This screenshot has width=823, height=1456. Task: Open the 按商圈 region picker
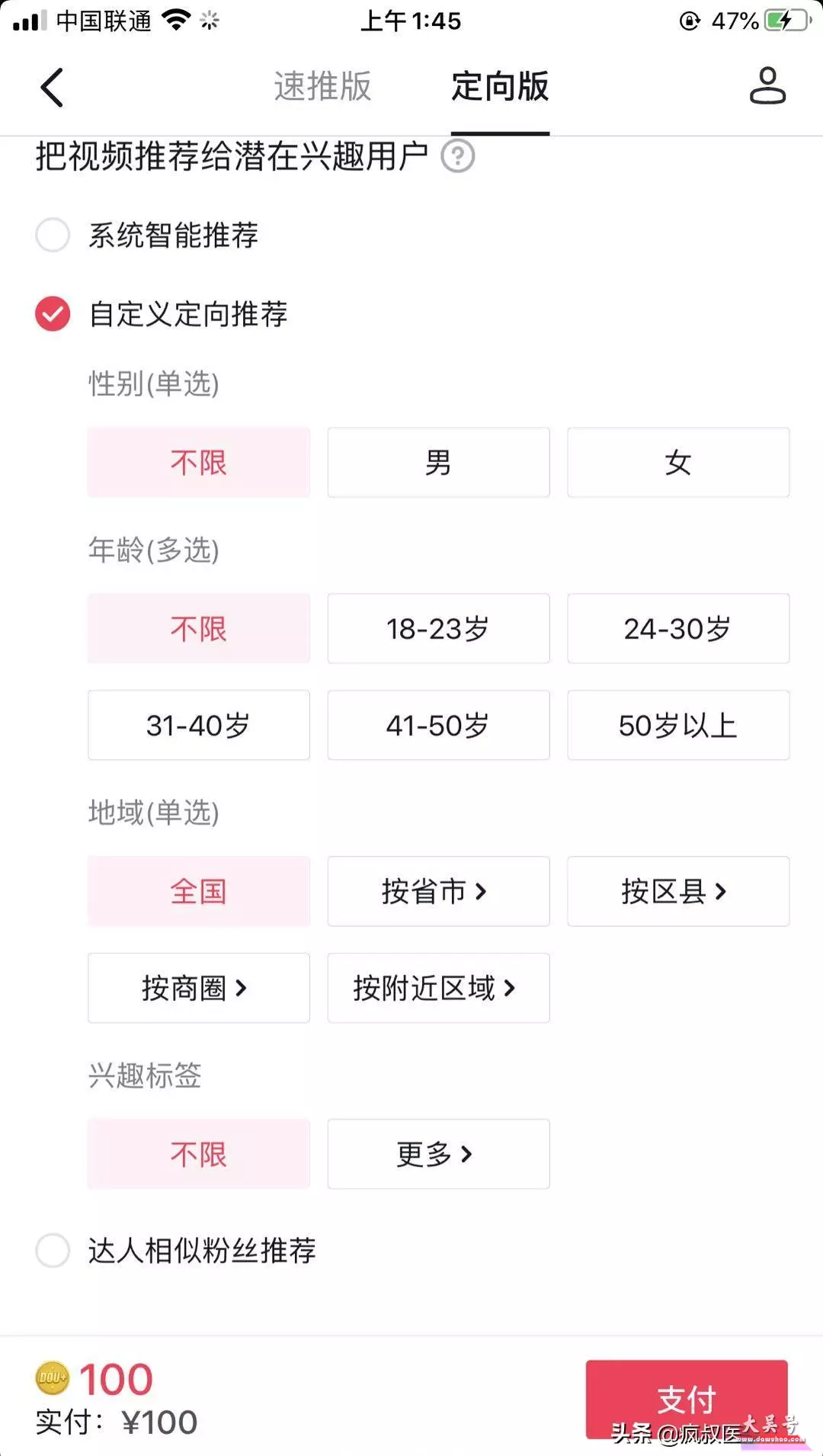tap(199, 988)
